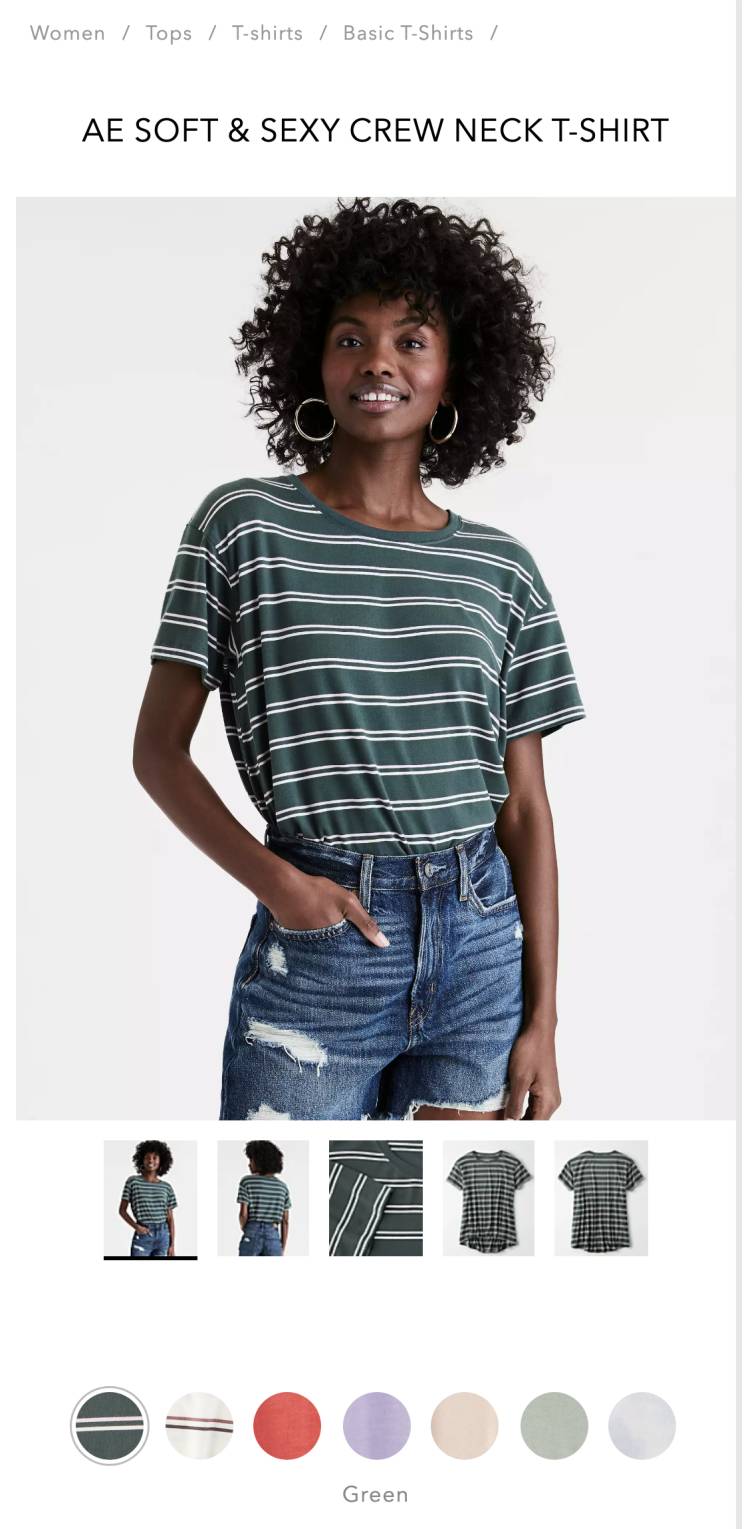
Task: Pick the white striped color swatch
Action: (199, 1425)
